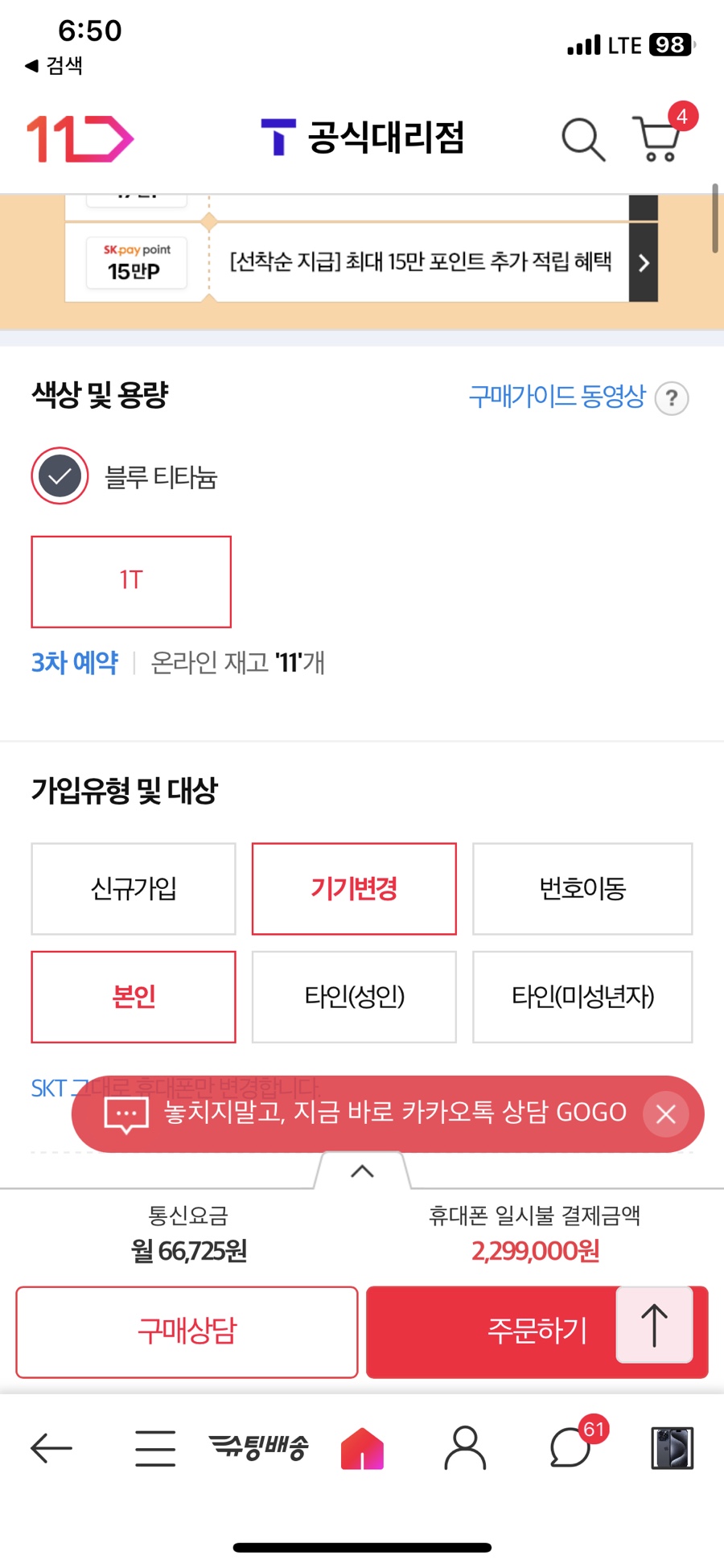Tap the 11st logo
The height and width of the screenshot is (1568, 724).
[x=80, y=138]
